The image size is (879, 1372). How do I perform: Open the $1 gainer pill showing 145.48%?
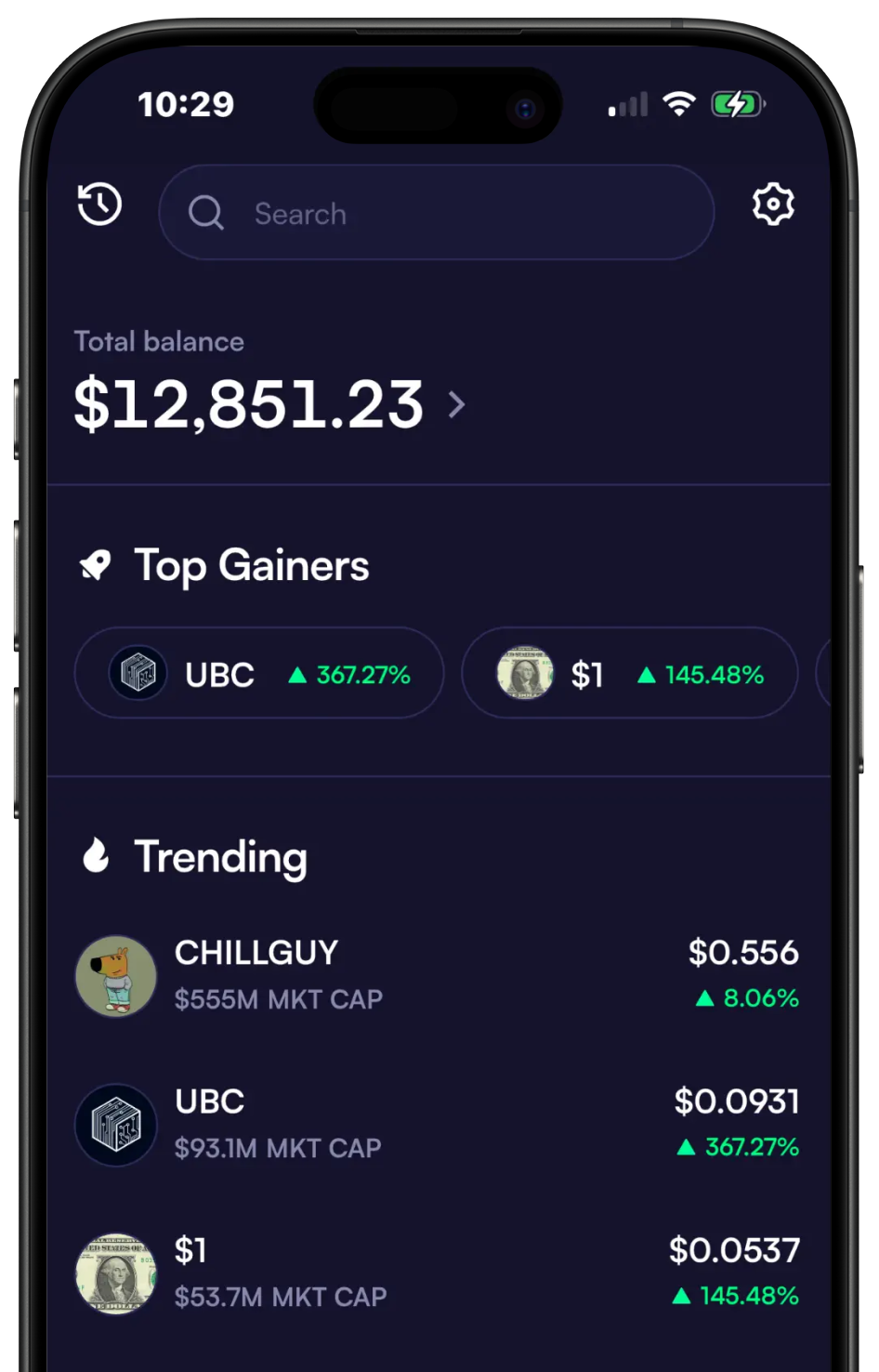[x=629, y=673]
